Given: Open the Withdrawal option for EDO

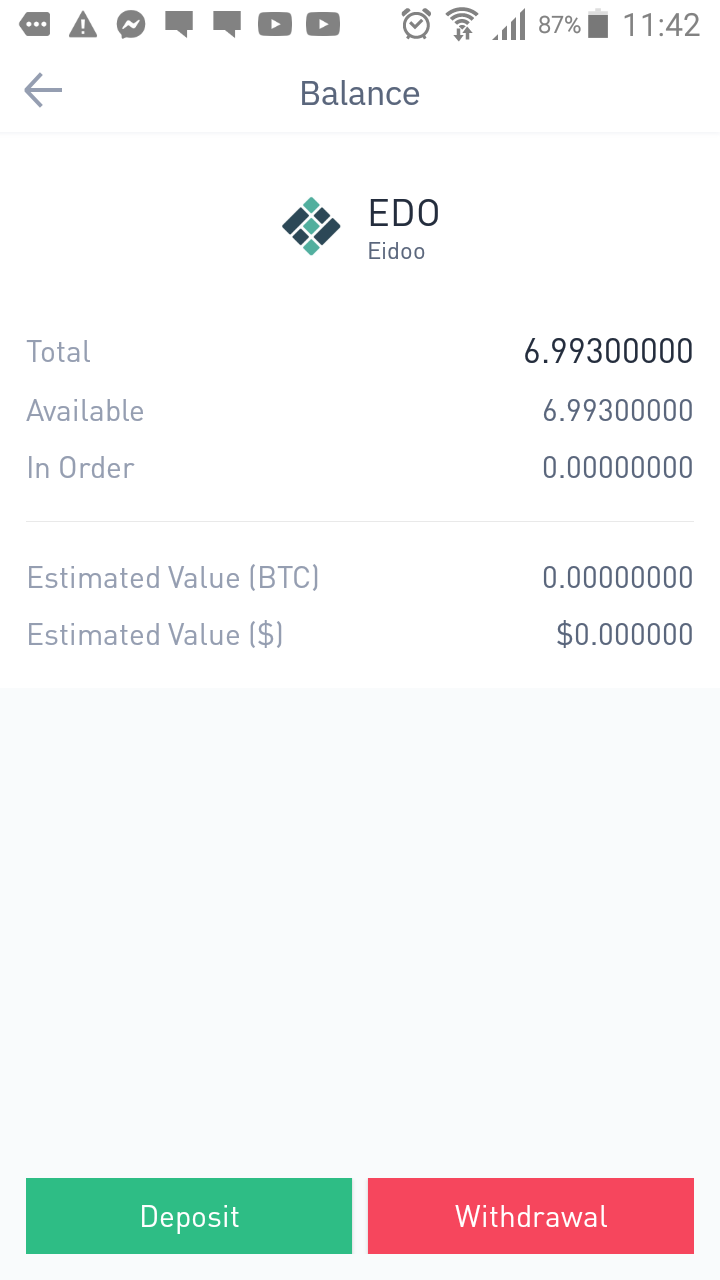Looking at the screenshot, I should point(531,1216).
